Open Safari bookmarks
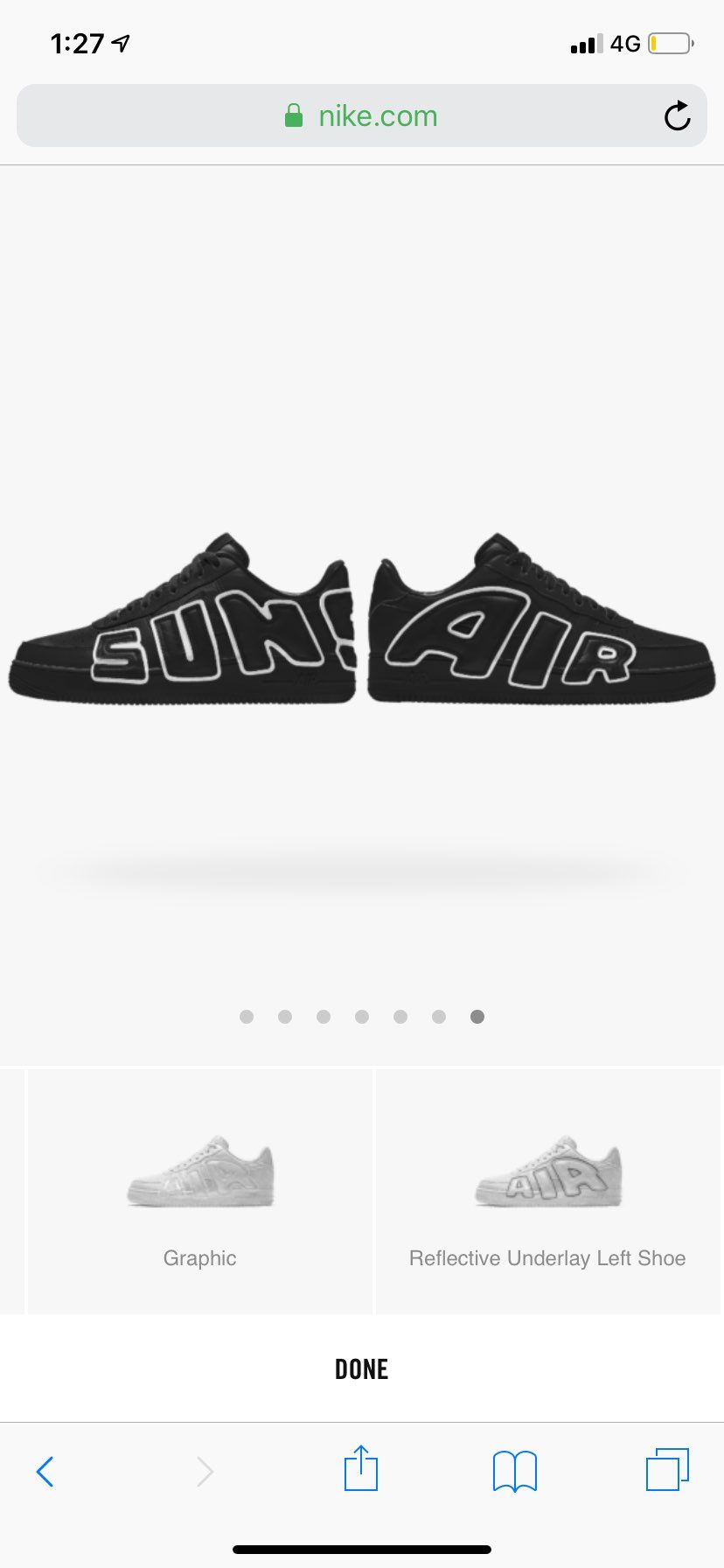The image size is (724, 1568). click(515, 1472)
